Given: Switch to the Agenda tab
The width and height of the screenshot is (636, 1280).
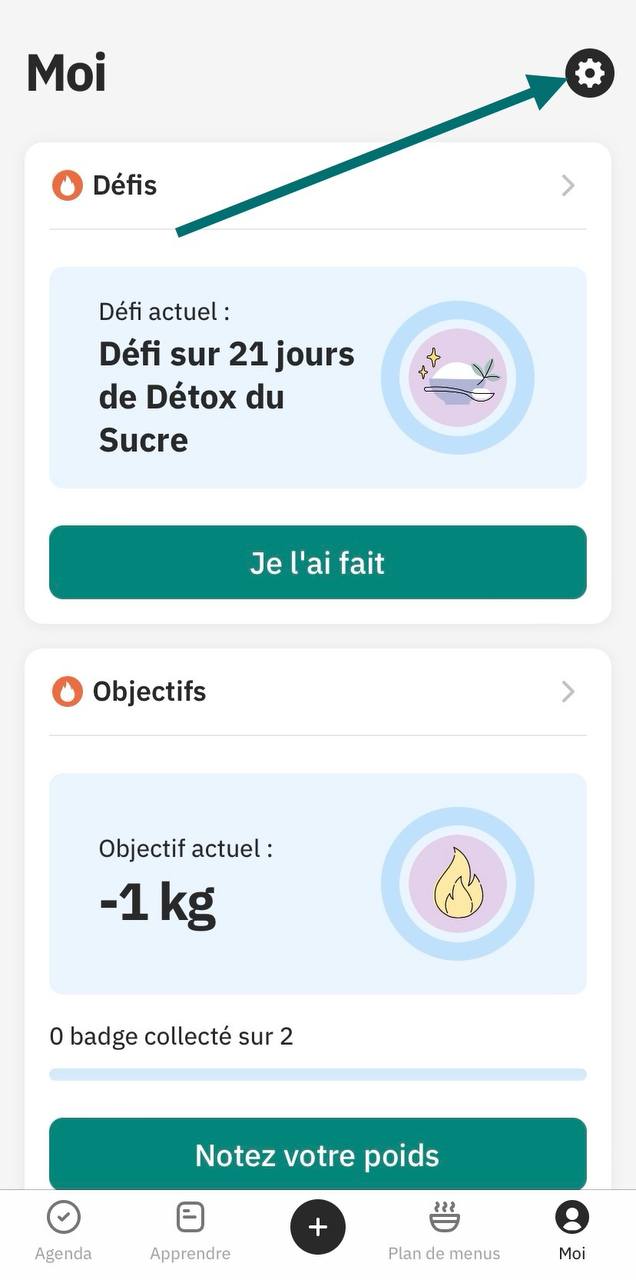Looking at the screenshot, I should 64,1231.
